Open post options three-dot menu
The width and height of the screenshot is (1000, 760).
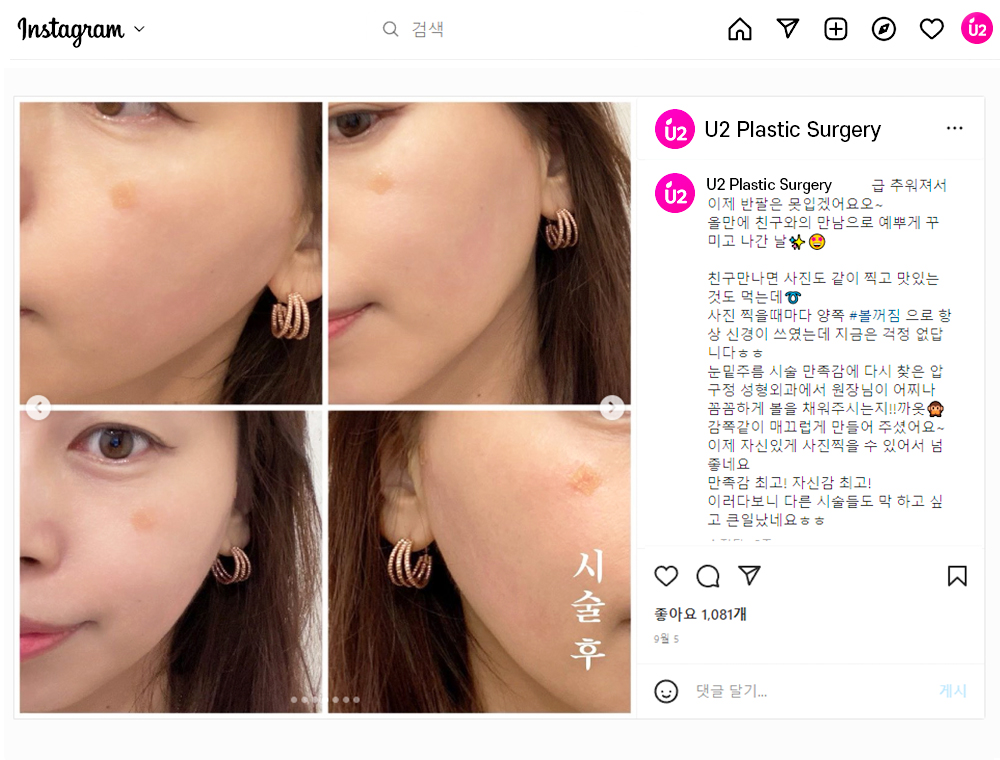955,128
